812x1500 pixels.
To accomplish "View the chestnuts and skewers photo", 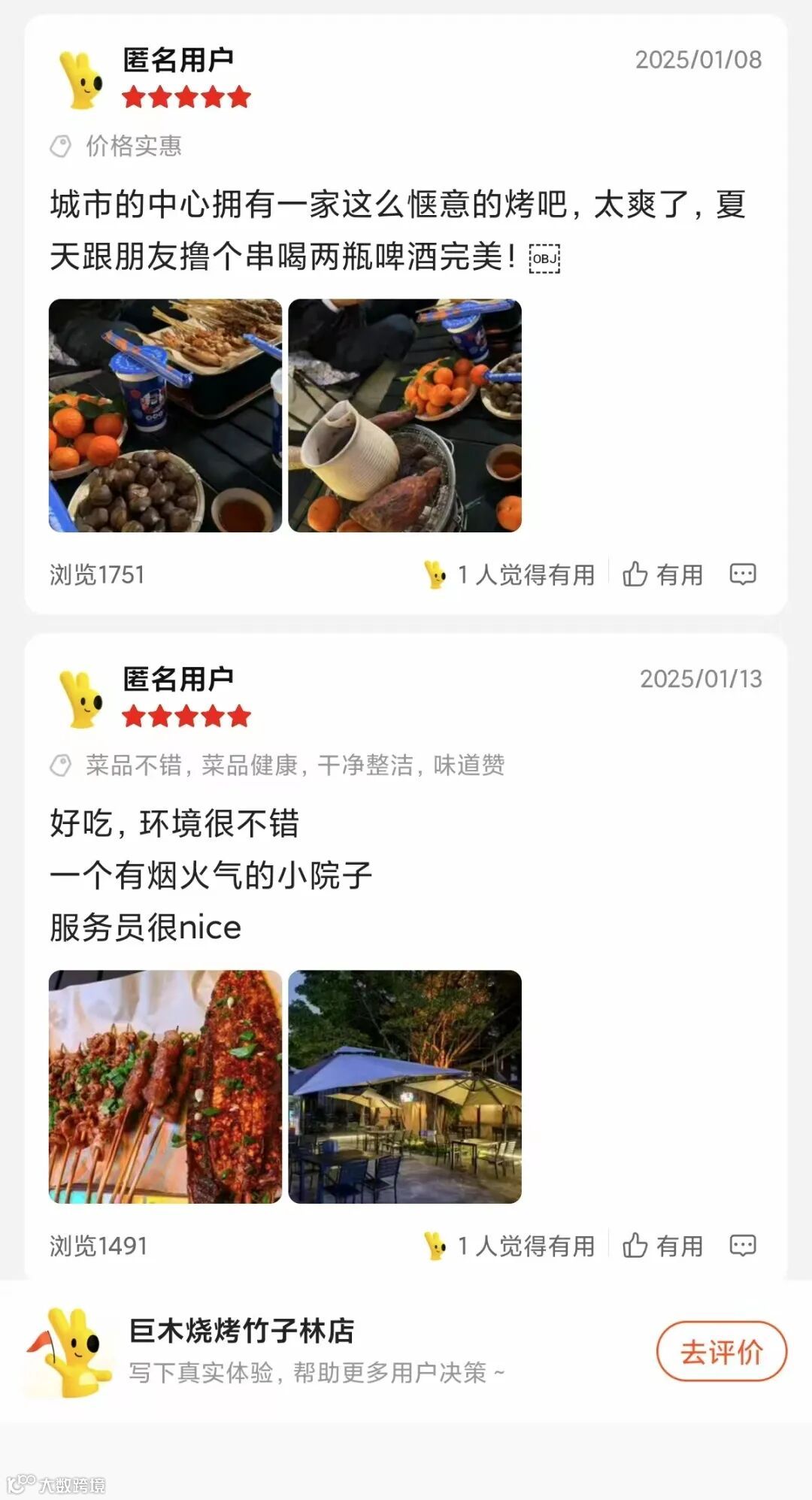I will click(x=165, y=416).
